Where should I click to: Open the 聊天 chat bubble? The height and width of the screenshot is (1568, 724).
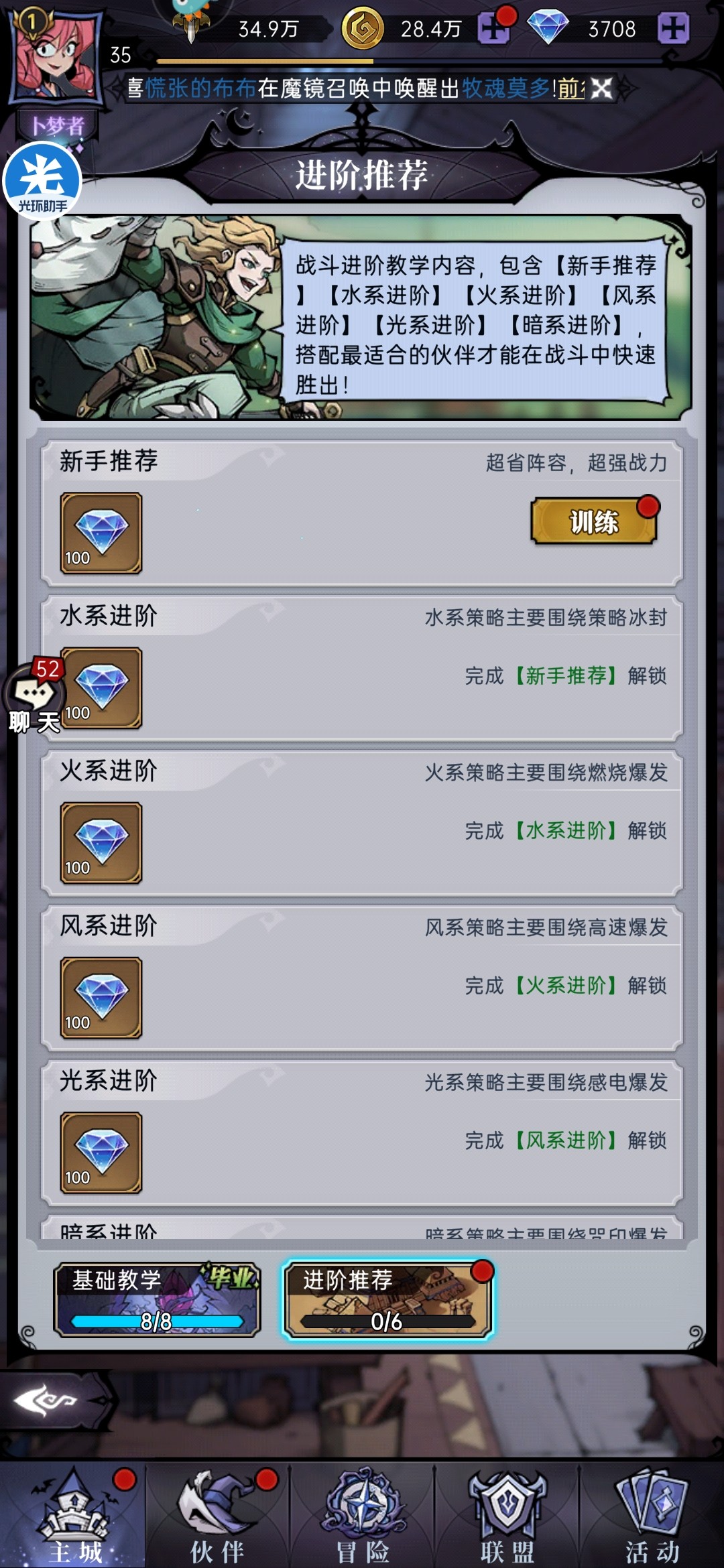(35, 697)
